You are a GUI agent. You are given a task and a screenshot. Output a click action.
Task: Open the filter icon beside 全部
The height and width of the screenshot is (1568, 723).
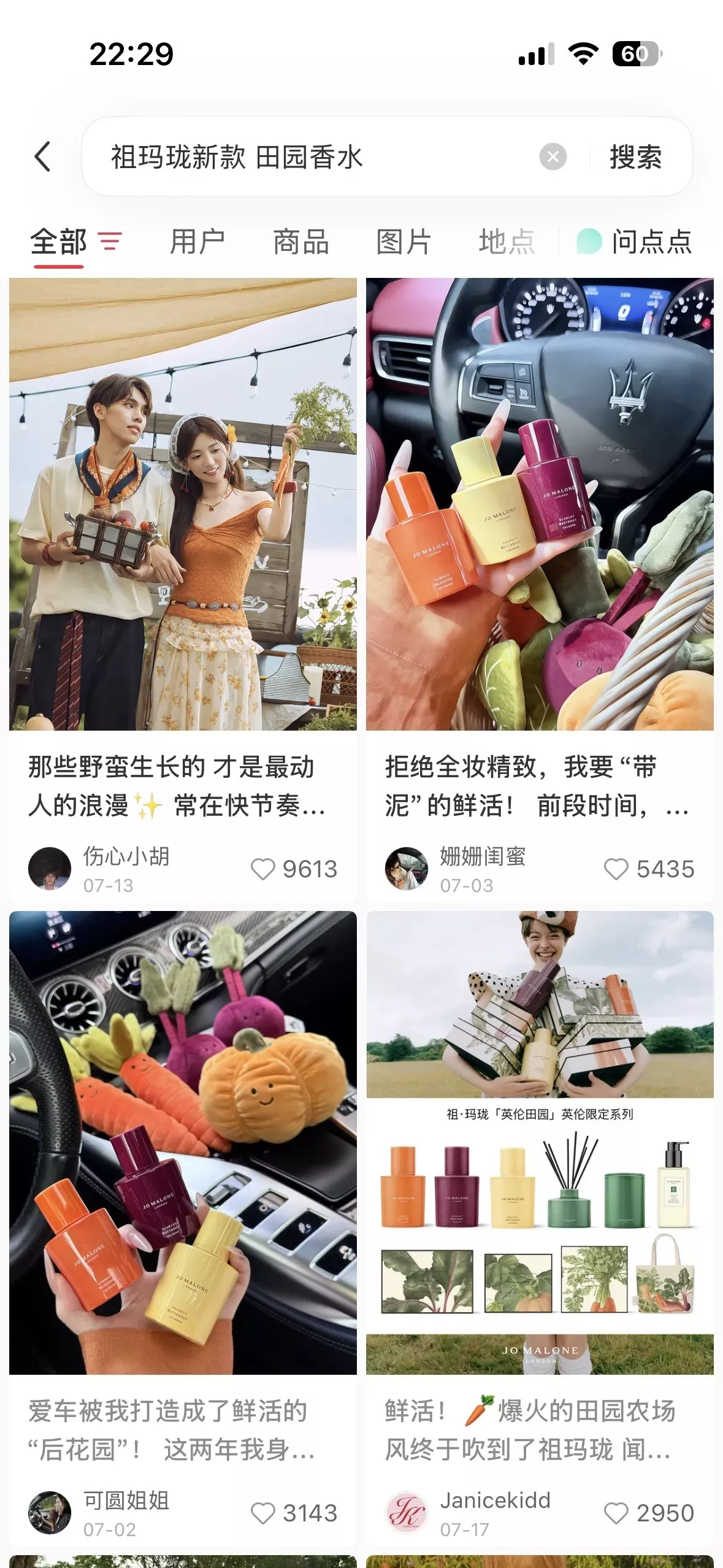pyautogui.click(x=110, y=241)
